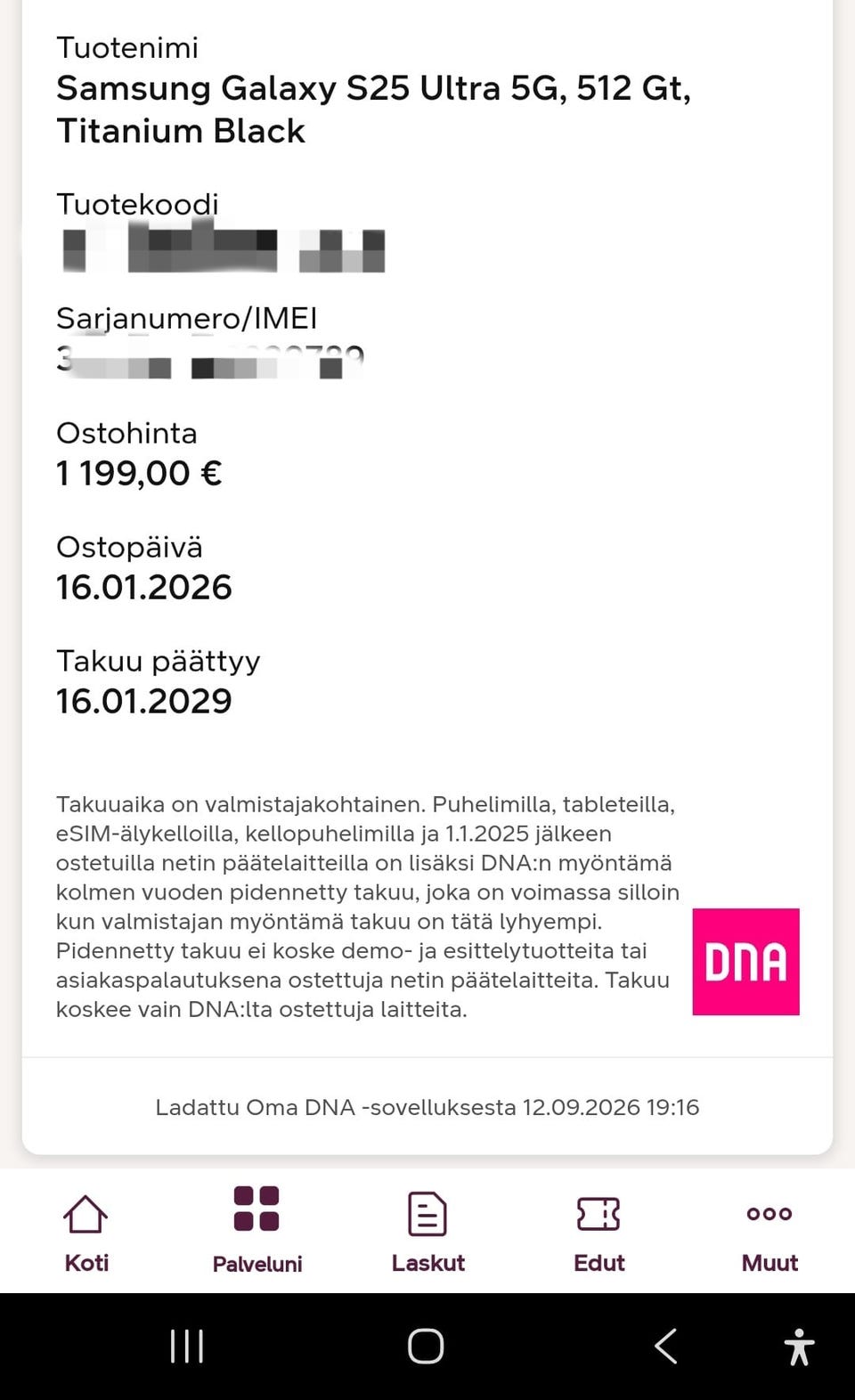This screenshot has width=855, height=1400.
Task: Tap the system back button
Action: [665, 1346]
